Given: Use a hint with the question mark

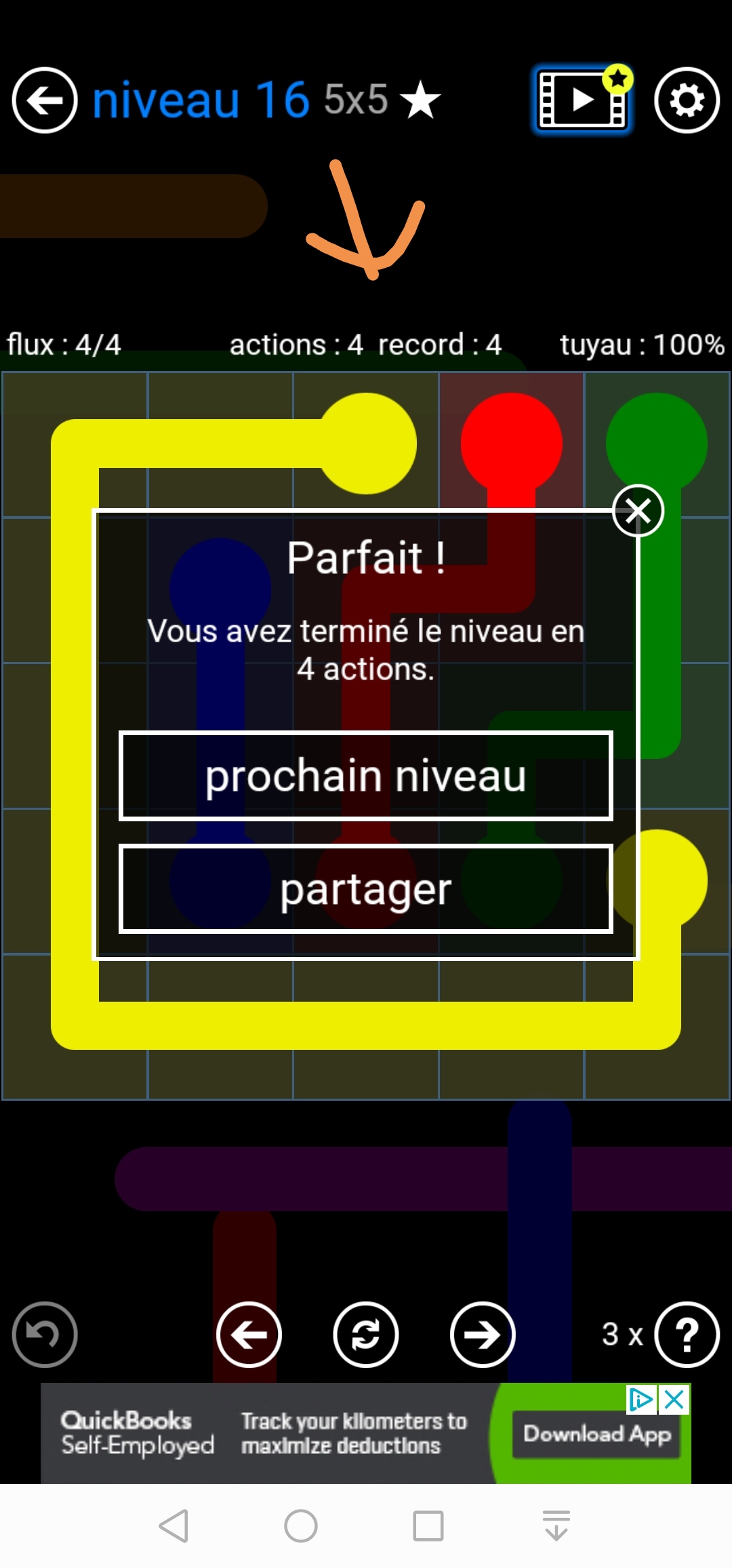Looking at the screenshot, I should (x=687, y=1335).
